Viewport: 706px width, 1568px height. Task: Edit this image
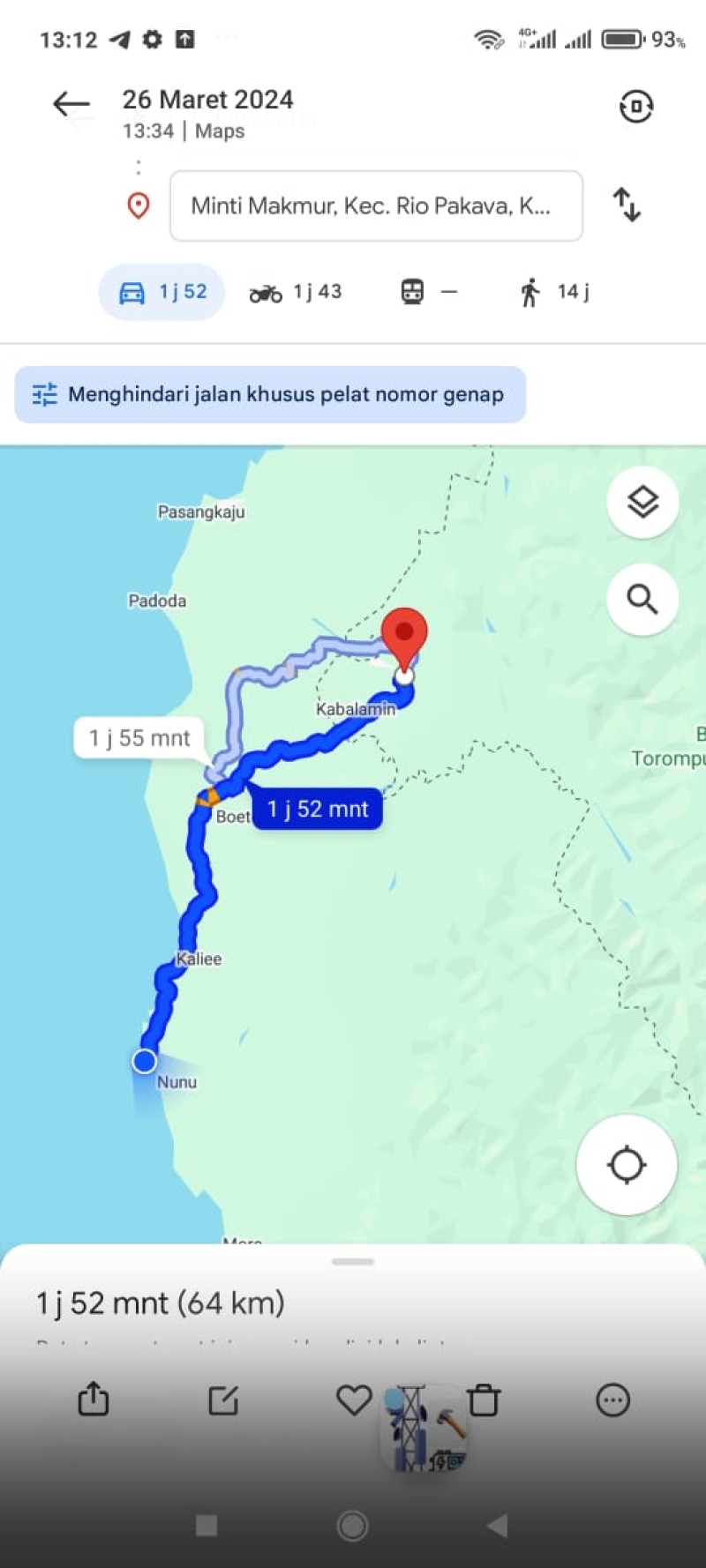coord(223,1400)
